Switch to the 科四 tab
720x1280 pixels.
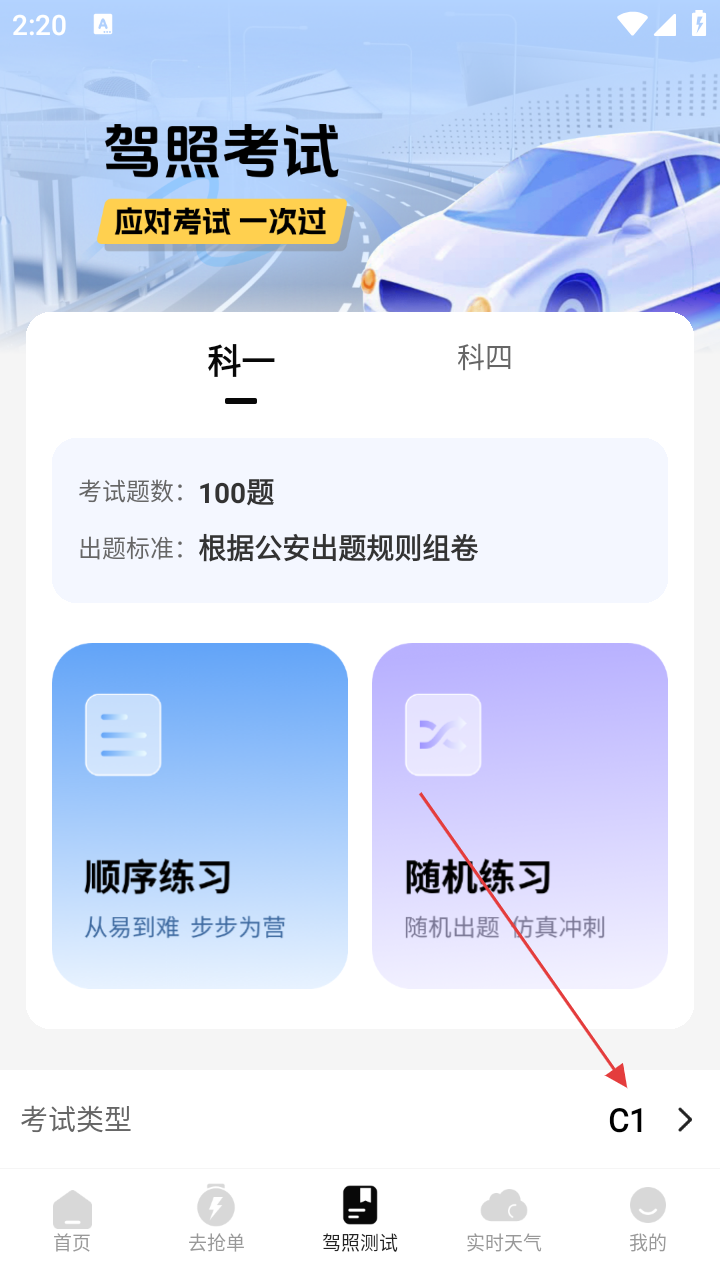click(485, 357)
